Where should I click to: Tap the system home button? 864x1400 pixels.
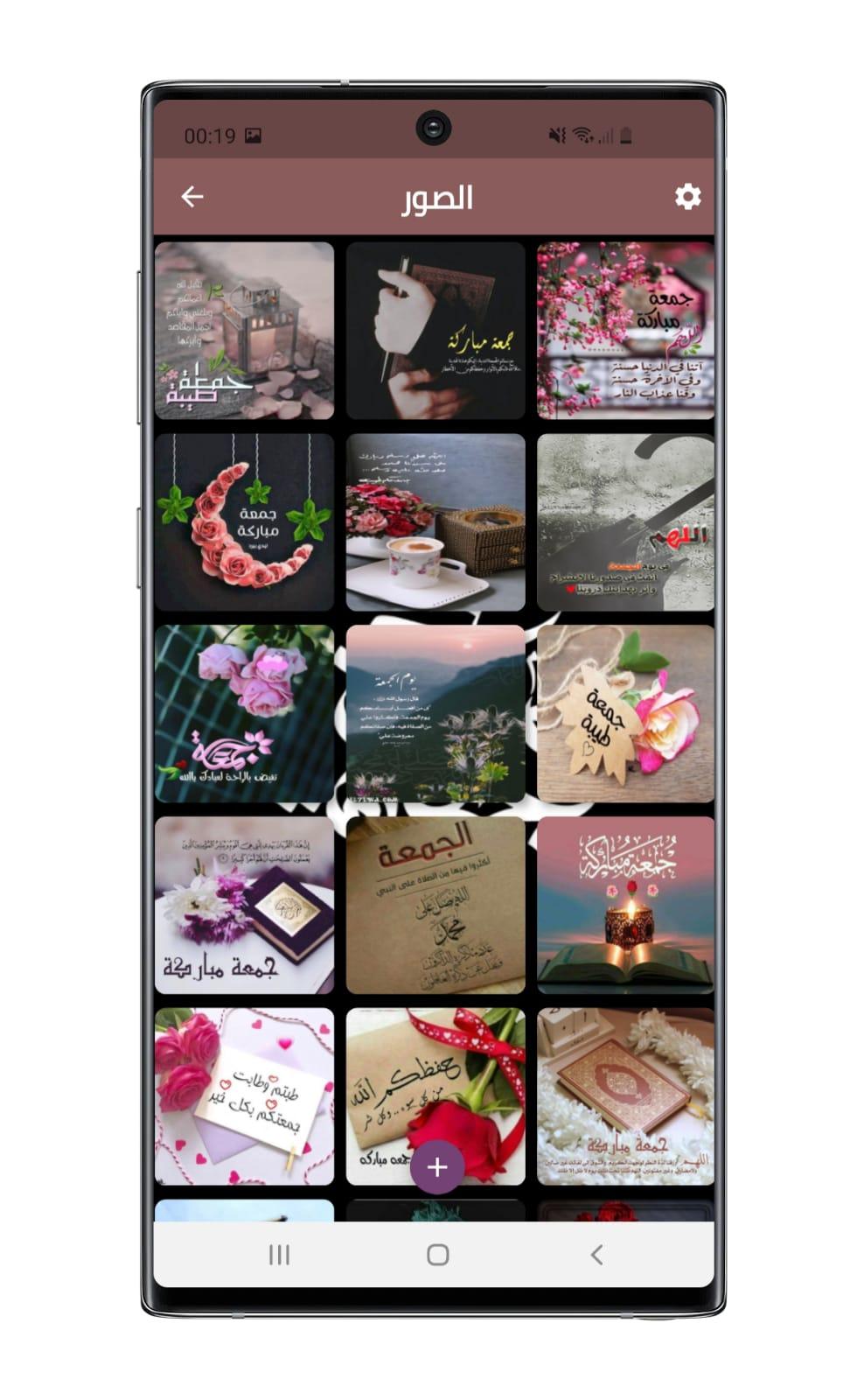point(437,1255)
